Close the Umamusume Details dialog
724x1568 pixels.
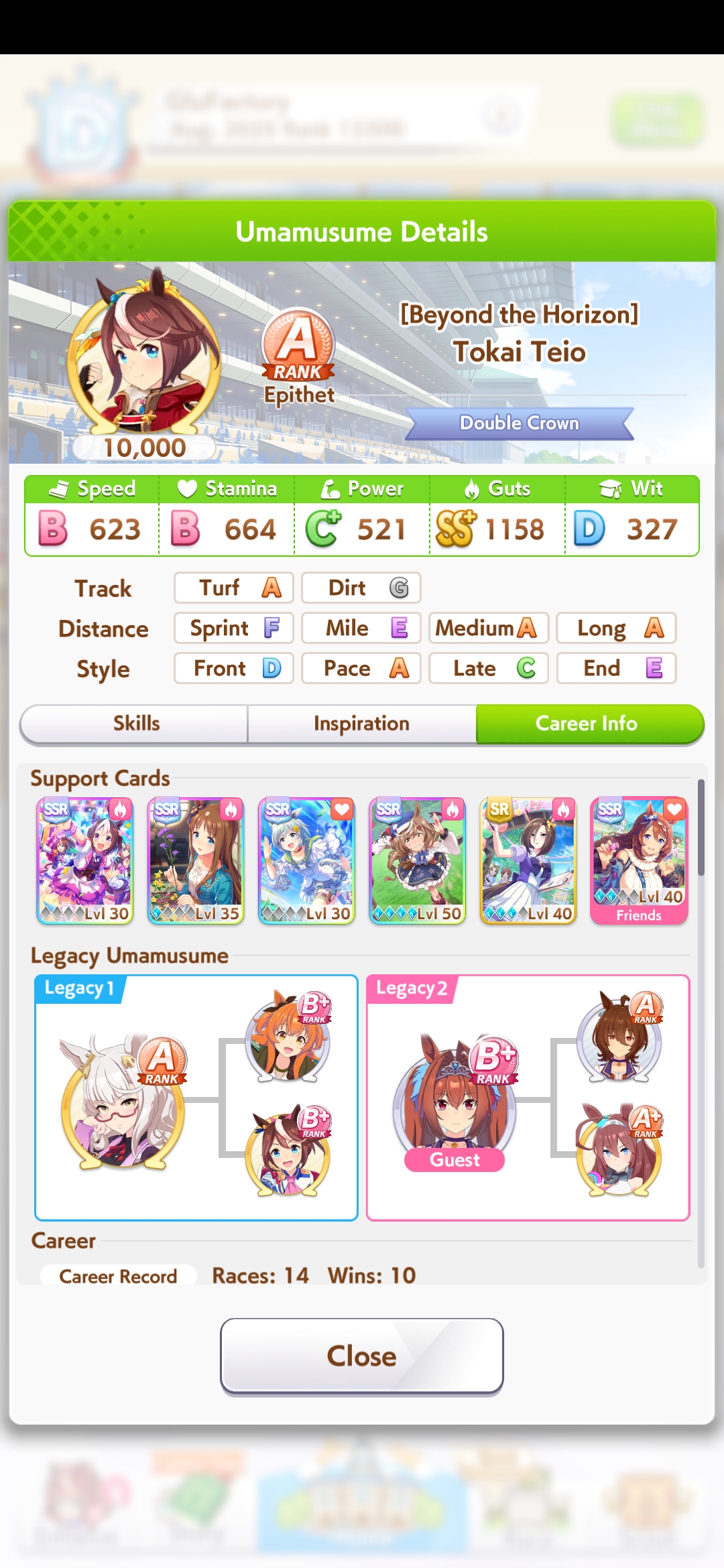[x=361, y=1356]
